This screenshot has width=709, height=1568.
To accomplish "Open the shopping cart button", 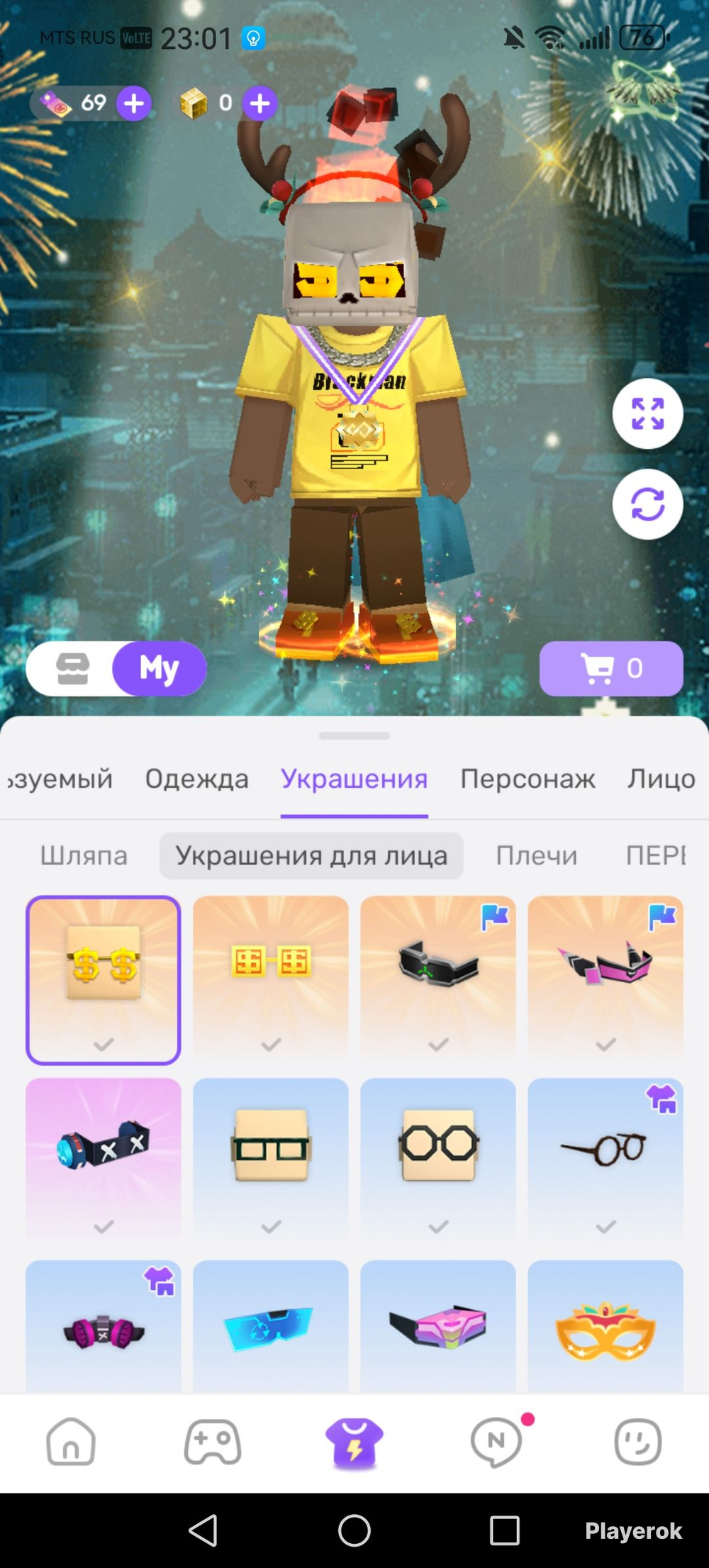I will (x=611, y=668).
